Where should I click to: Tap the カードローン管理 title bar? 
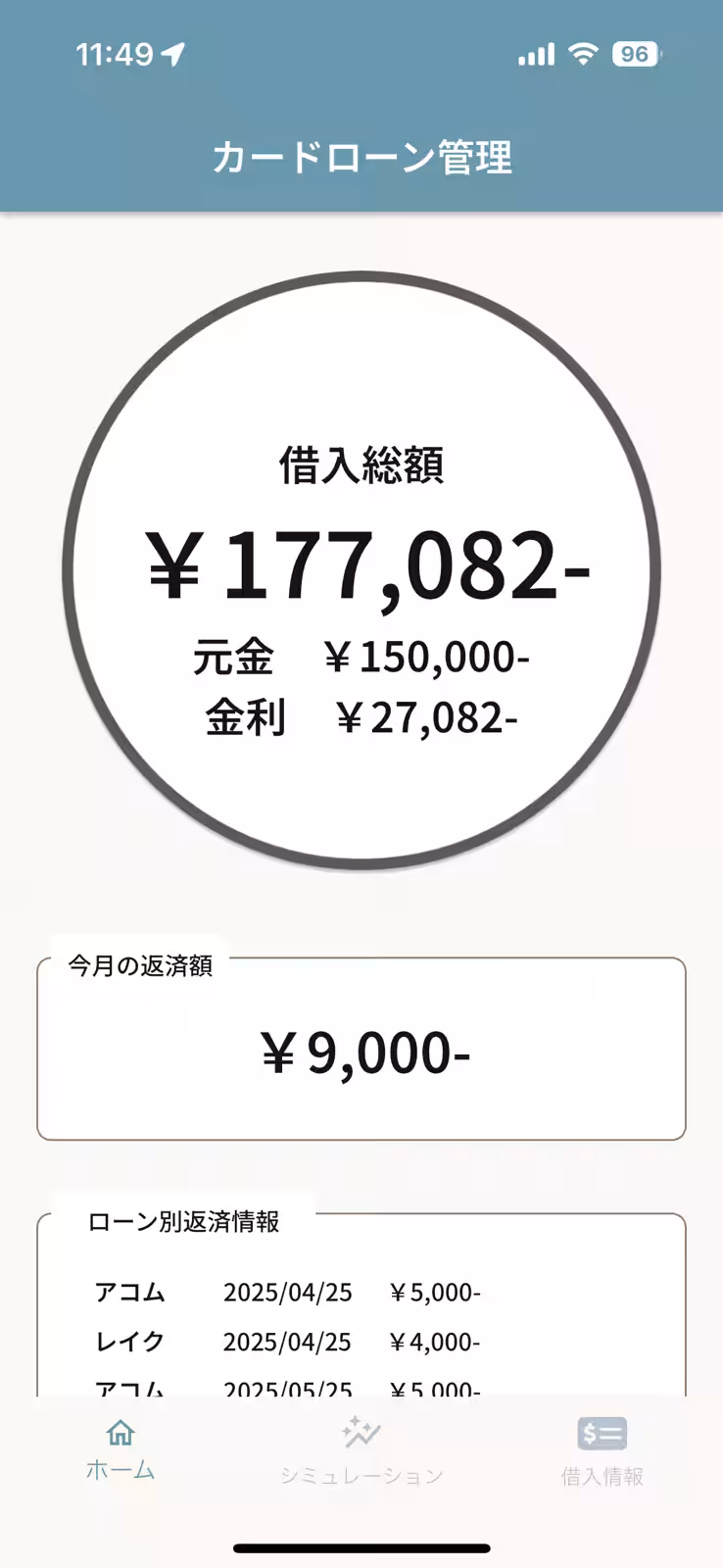(361, 157)
